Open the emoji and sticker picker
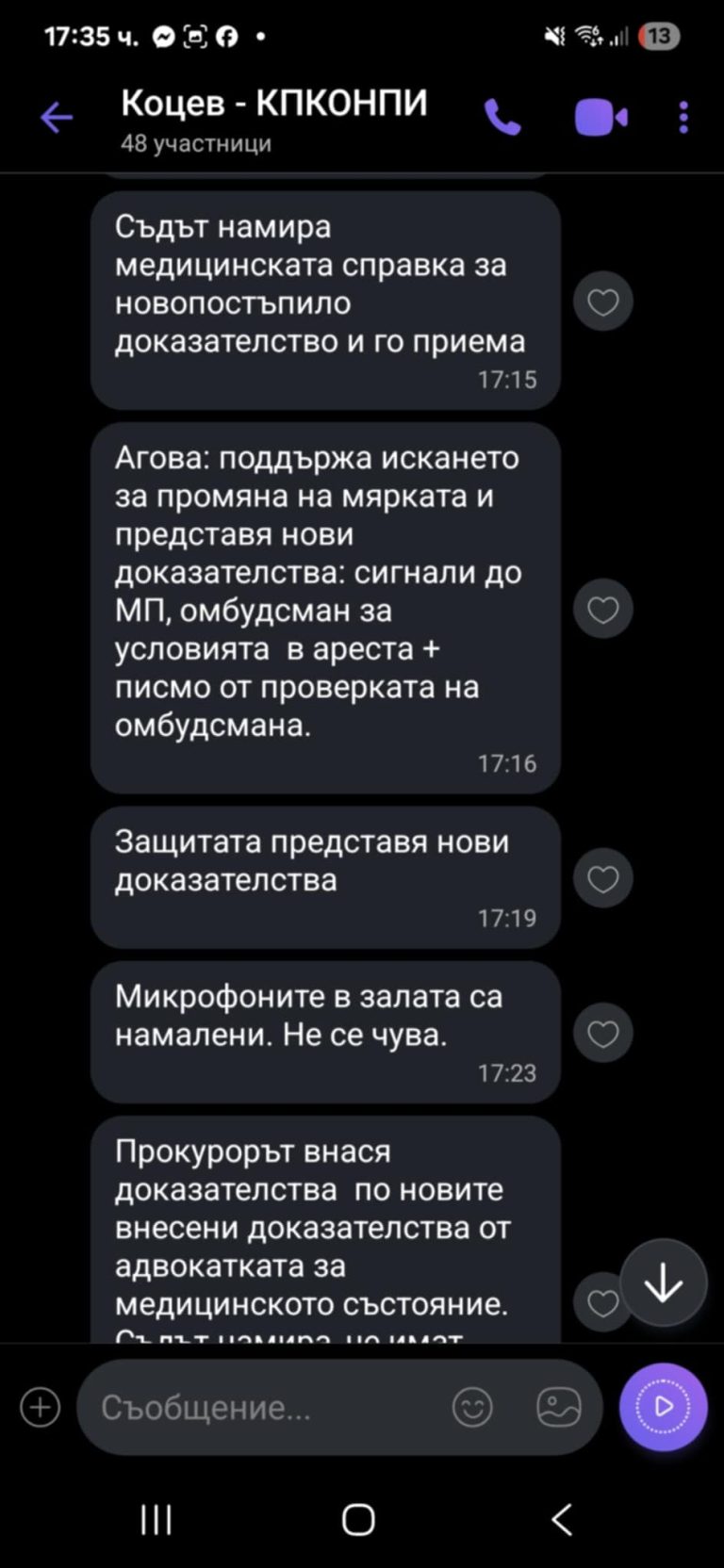The image size is (724, 1568). (x=472, y=1408)
